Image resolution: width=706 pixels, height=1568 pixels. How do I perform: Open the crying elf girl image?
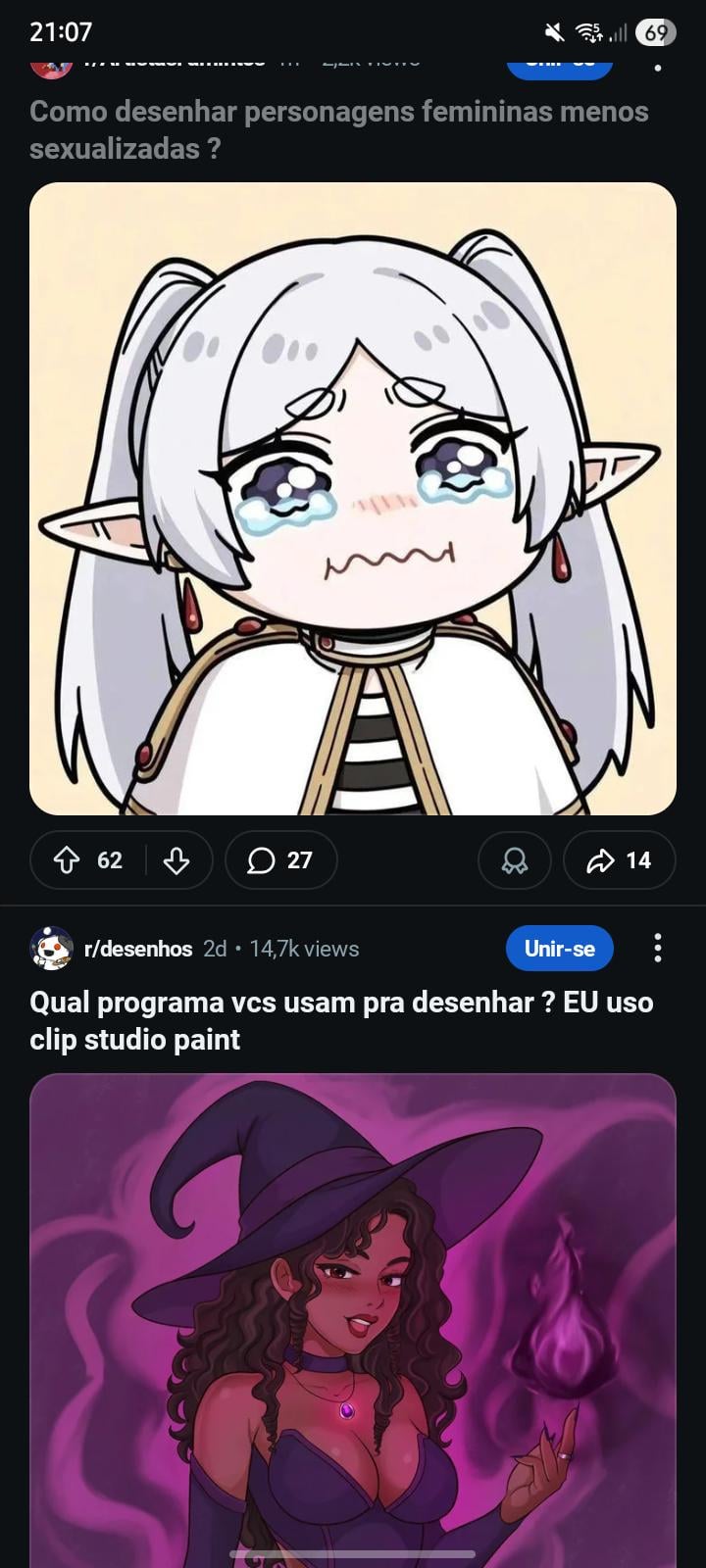coord(353,498)
